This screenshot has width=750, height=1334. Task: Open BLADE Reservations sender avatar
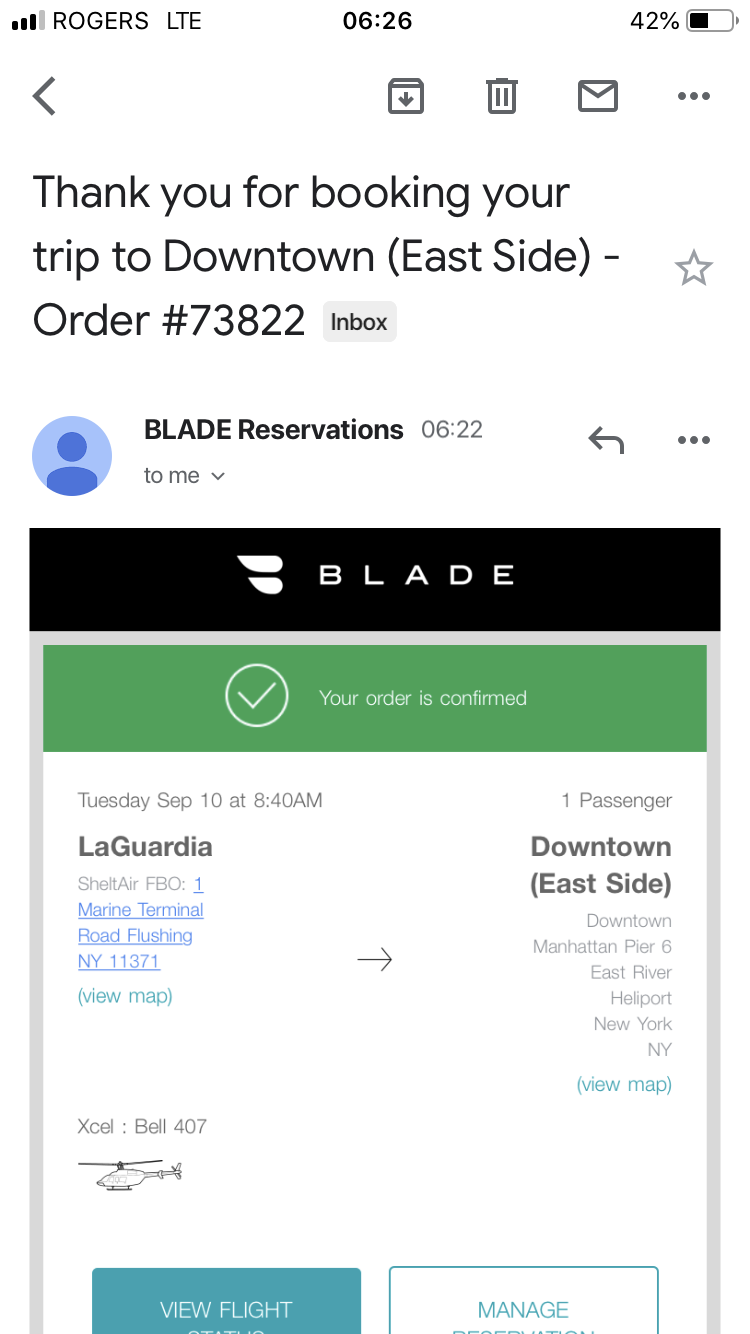coord(72,456)
